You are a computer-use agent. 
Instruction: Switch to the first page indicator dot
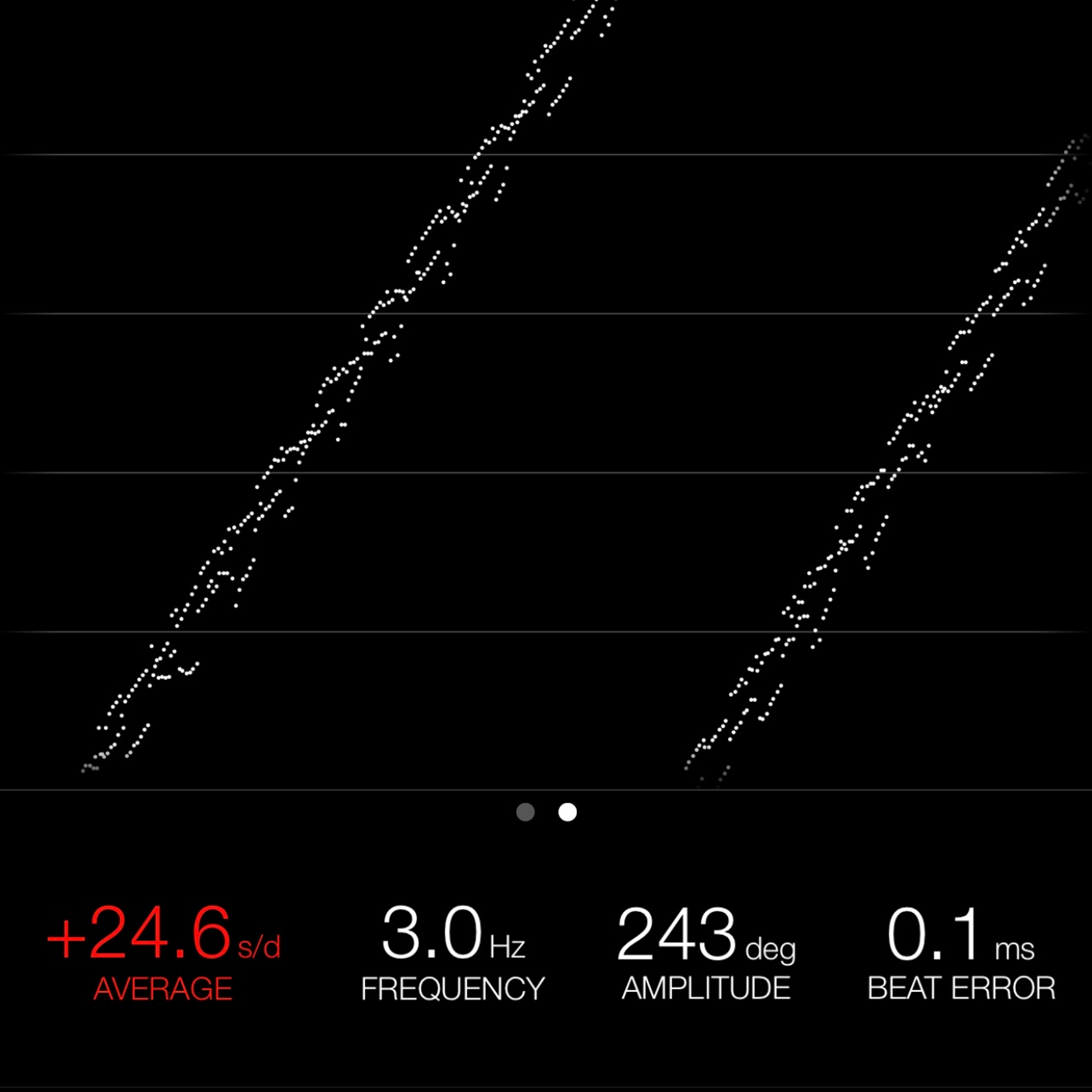tap(525, 812)
